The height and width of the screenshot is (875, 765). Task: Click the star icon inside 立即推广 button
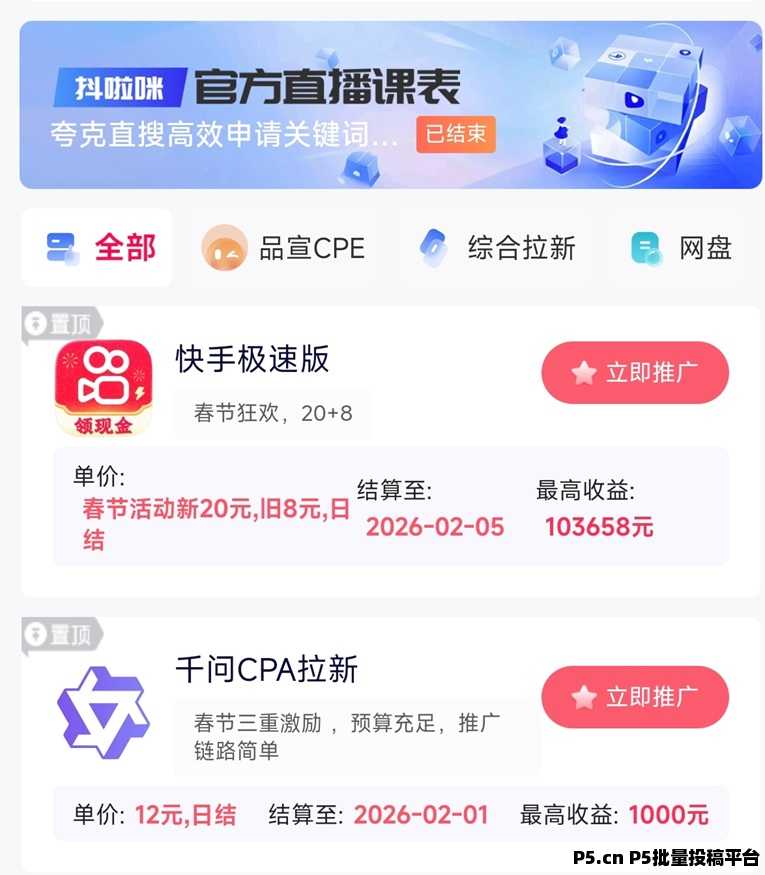581,372
